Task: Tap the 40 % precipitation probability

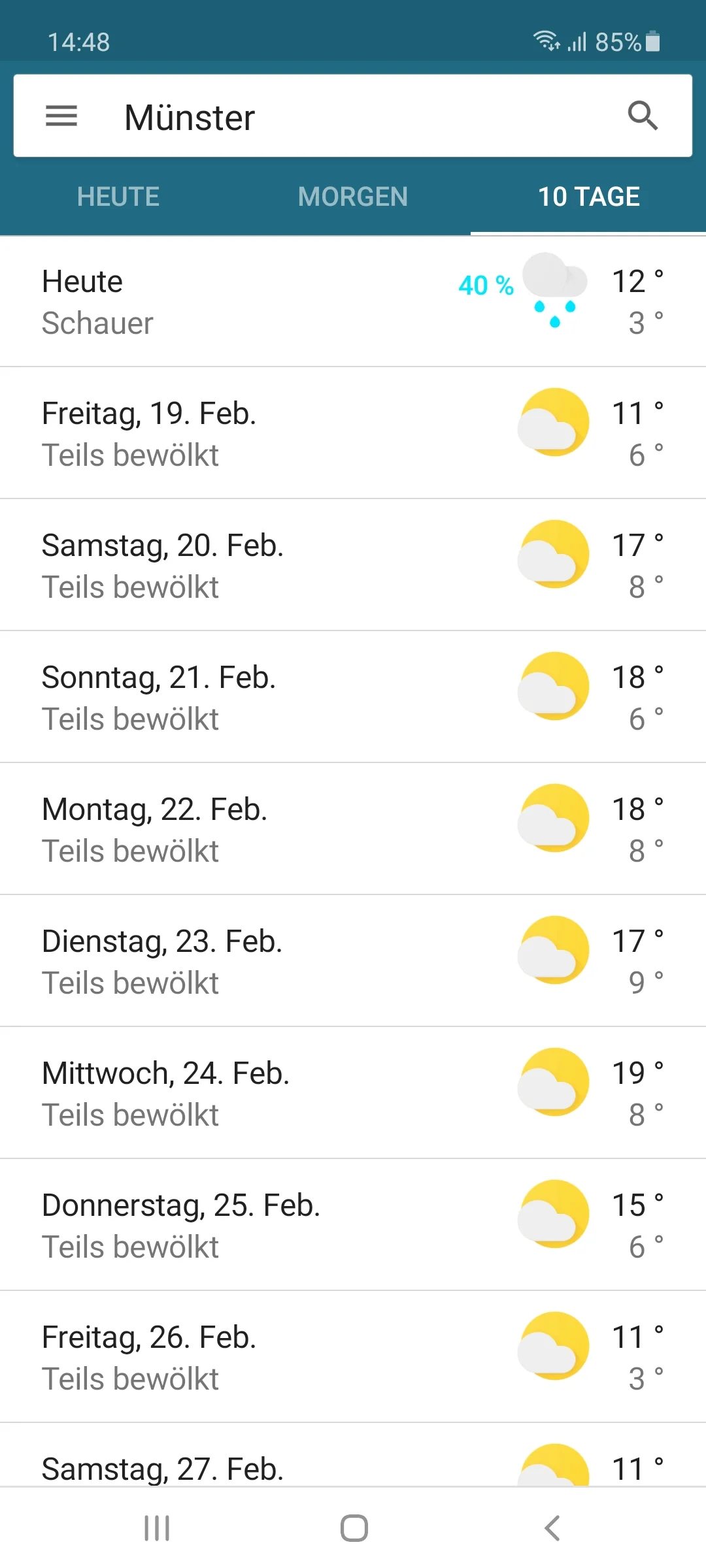Action: click(486, 286)
